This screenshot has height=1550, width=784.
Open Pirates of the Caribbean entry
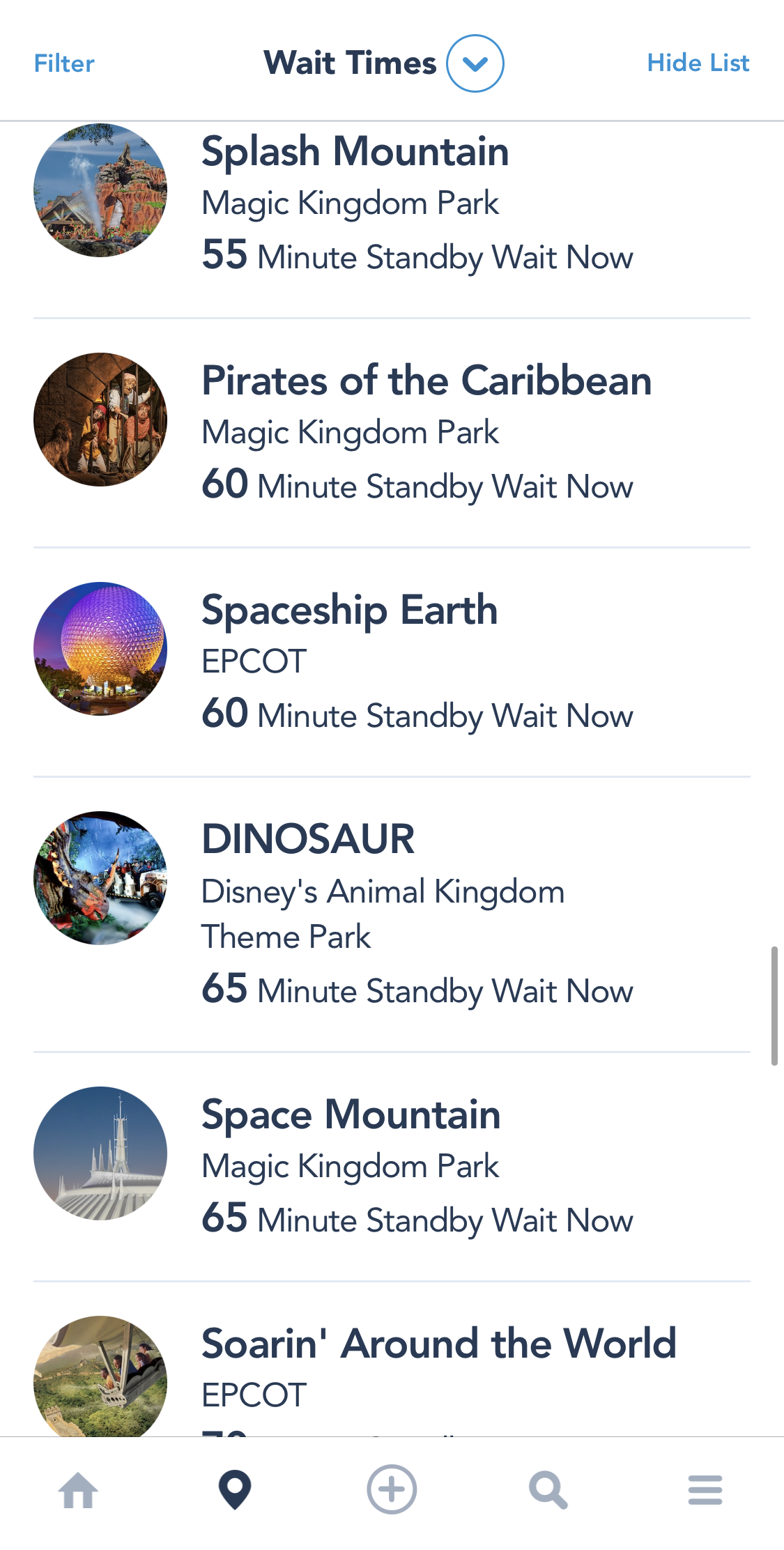392,433
